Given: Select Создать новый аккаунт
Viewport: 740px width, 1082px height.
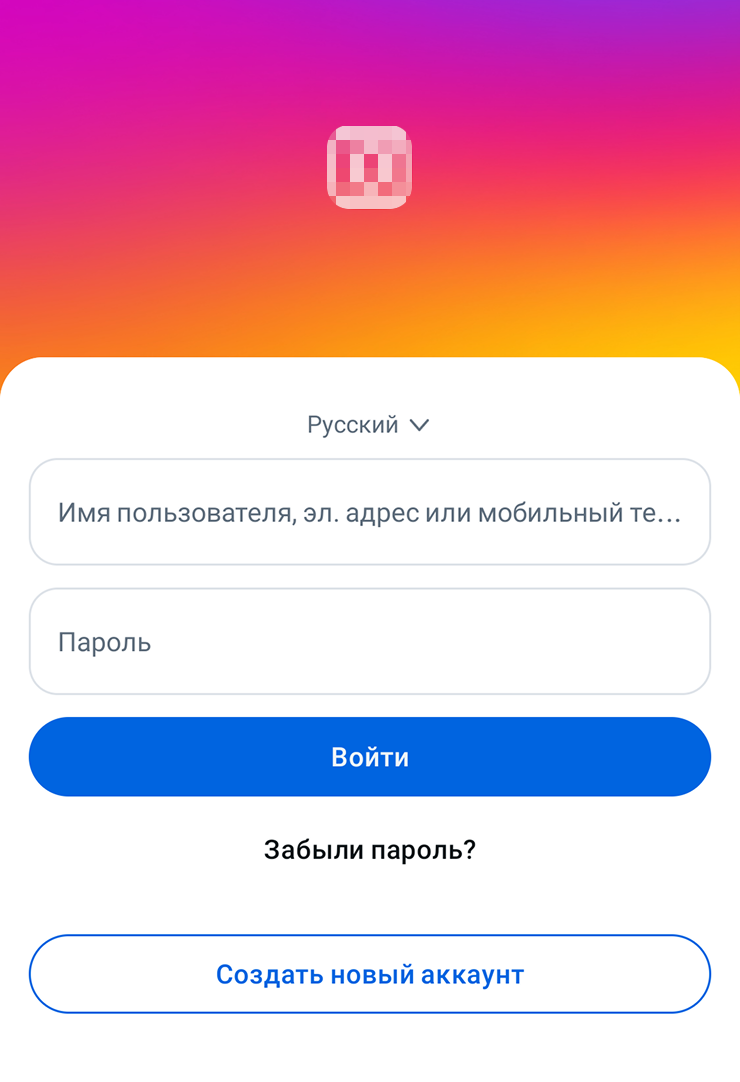Looking at the screenshot, I should point(369,974).
